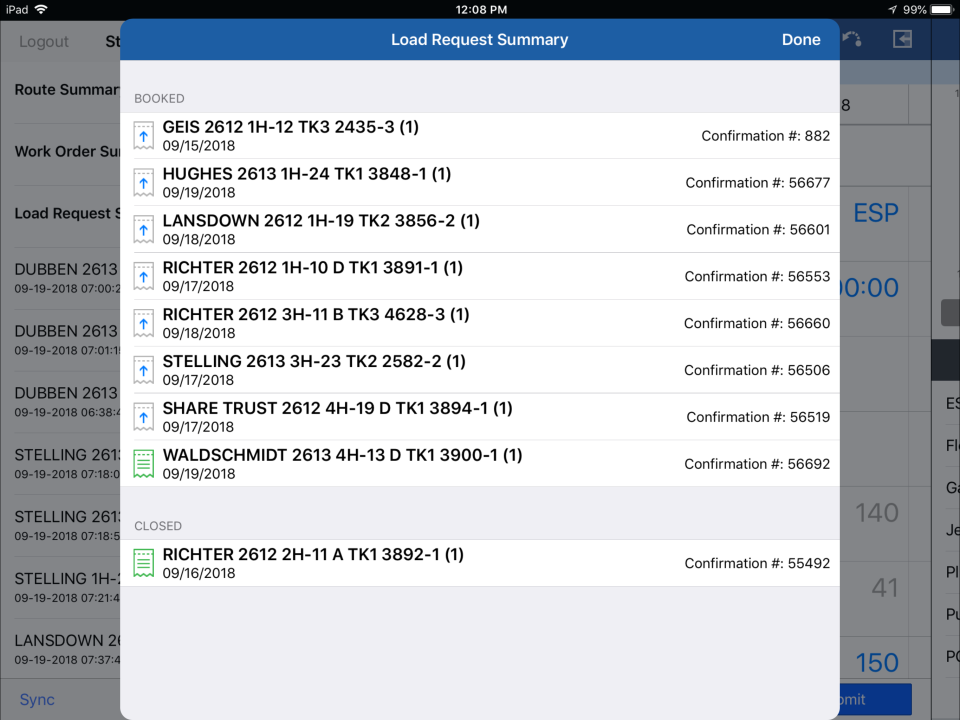Open RICHTER 2612 3H-11 B TK3 request
The width and height of the screenshot is (960, 720).
480,324
